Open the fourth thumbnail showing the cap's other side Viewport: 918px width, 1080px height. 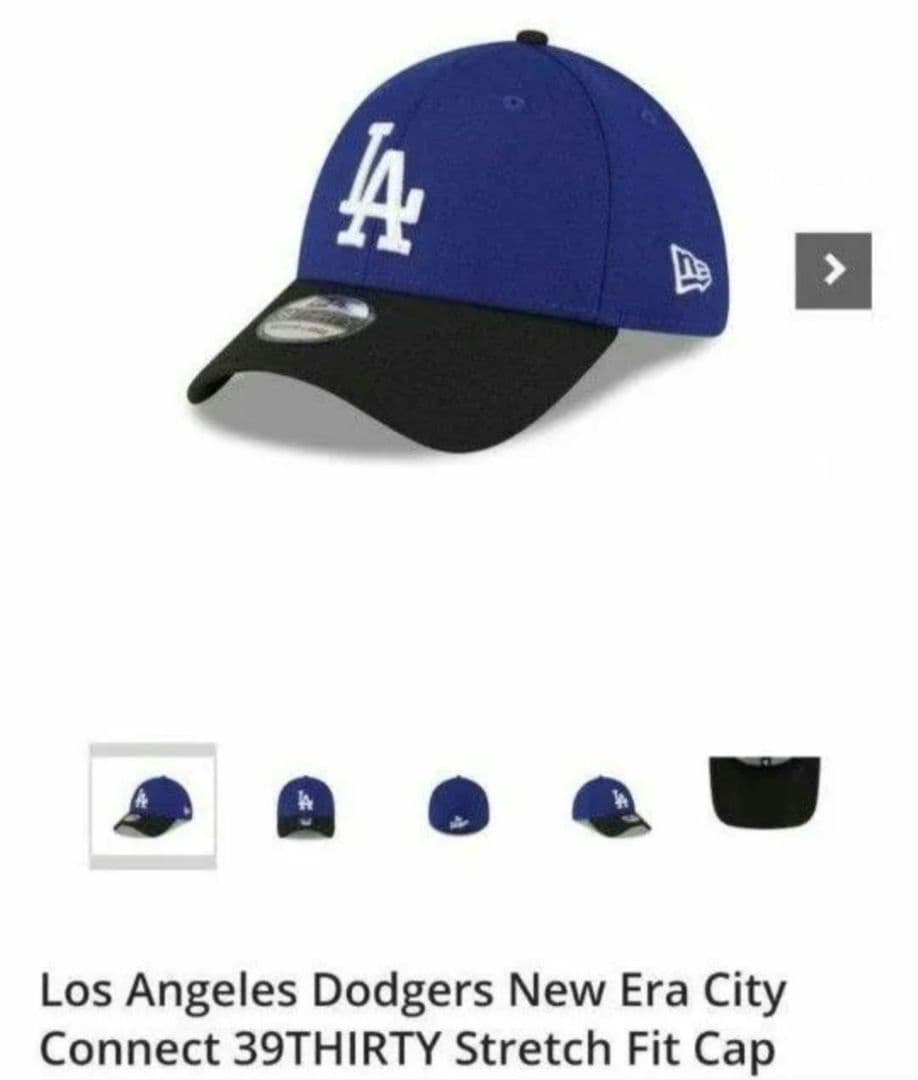pos(611,807)
